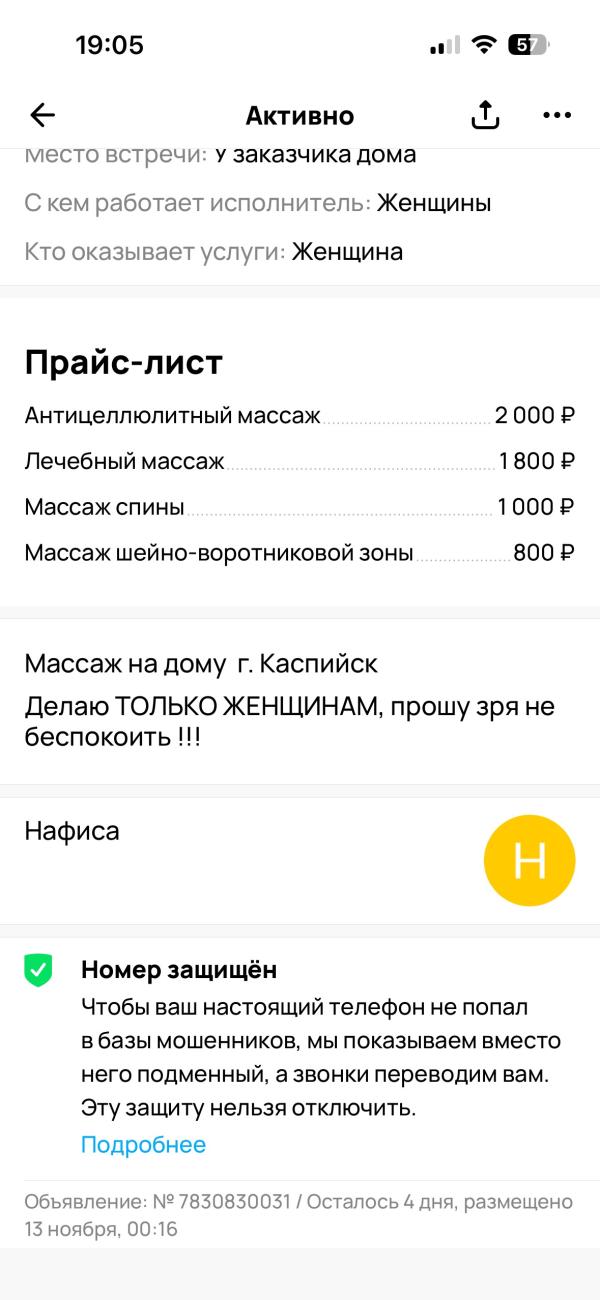Go back using the arrow icon
Viewport: 600px width, 1300px height.
pos(42,116)
